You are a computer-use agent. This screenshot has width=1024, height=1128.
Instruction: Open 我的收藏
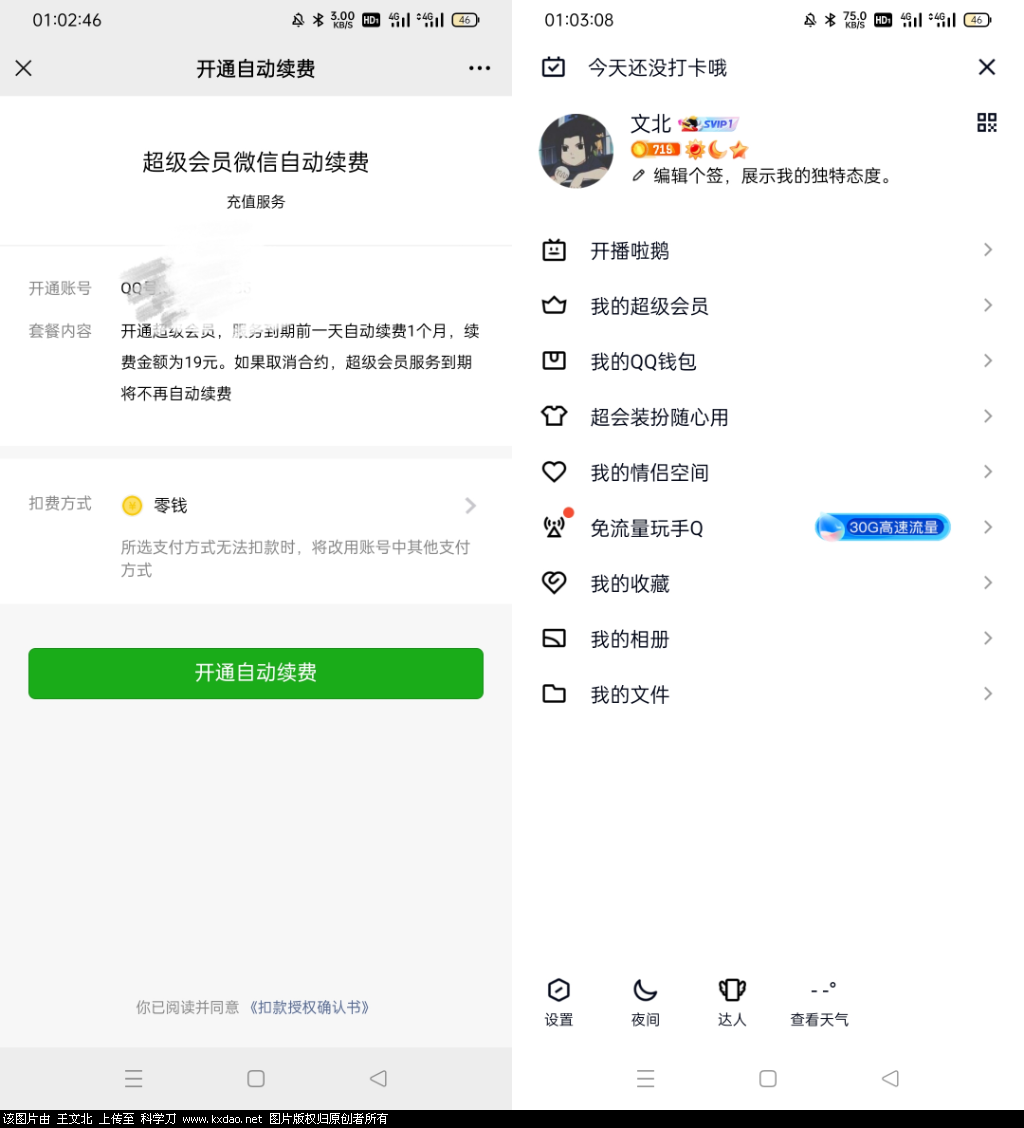point(630,583)
